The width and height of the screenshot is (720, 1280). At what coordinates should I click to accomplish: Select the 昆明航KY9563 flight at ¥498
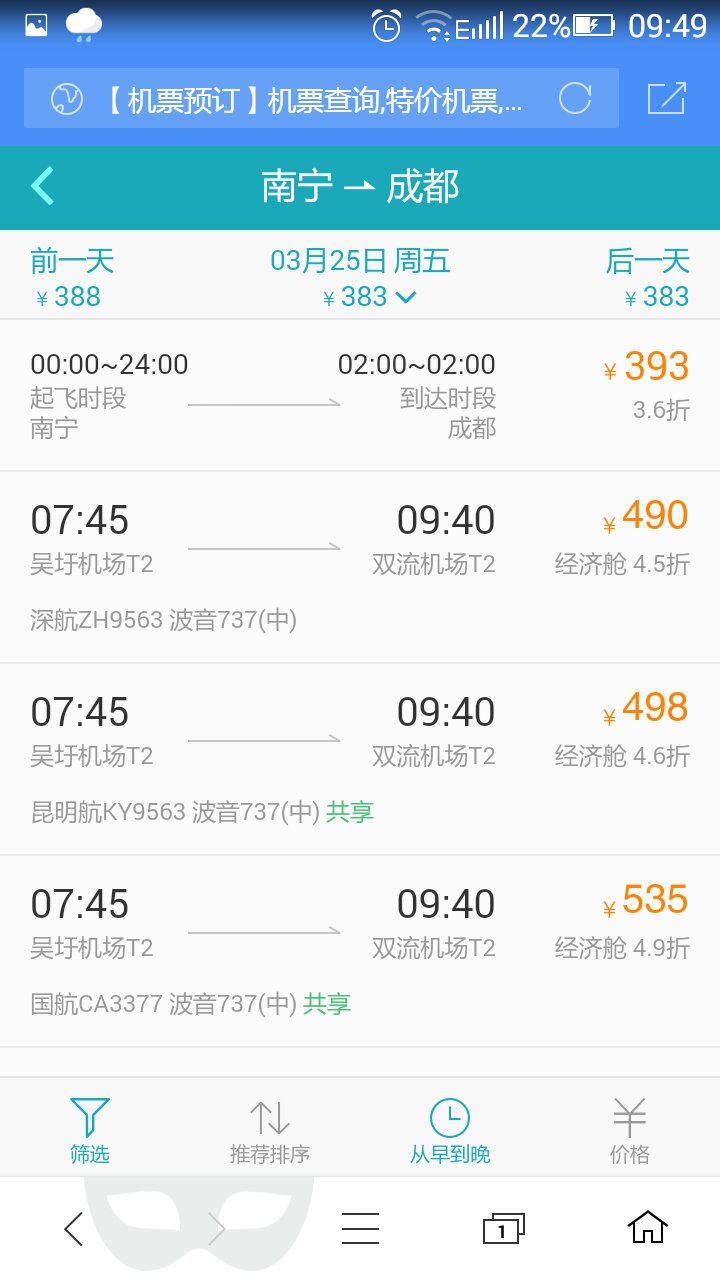point(360,759)
